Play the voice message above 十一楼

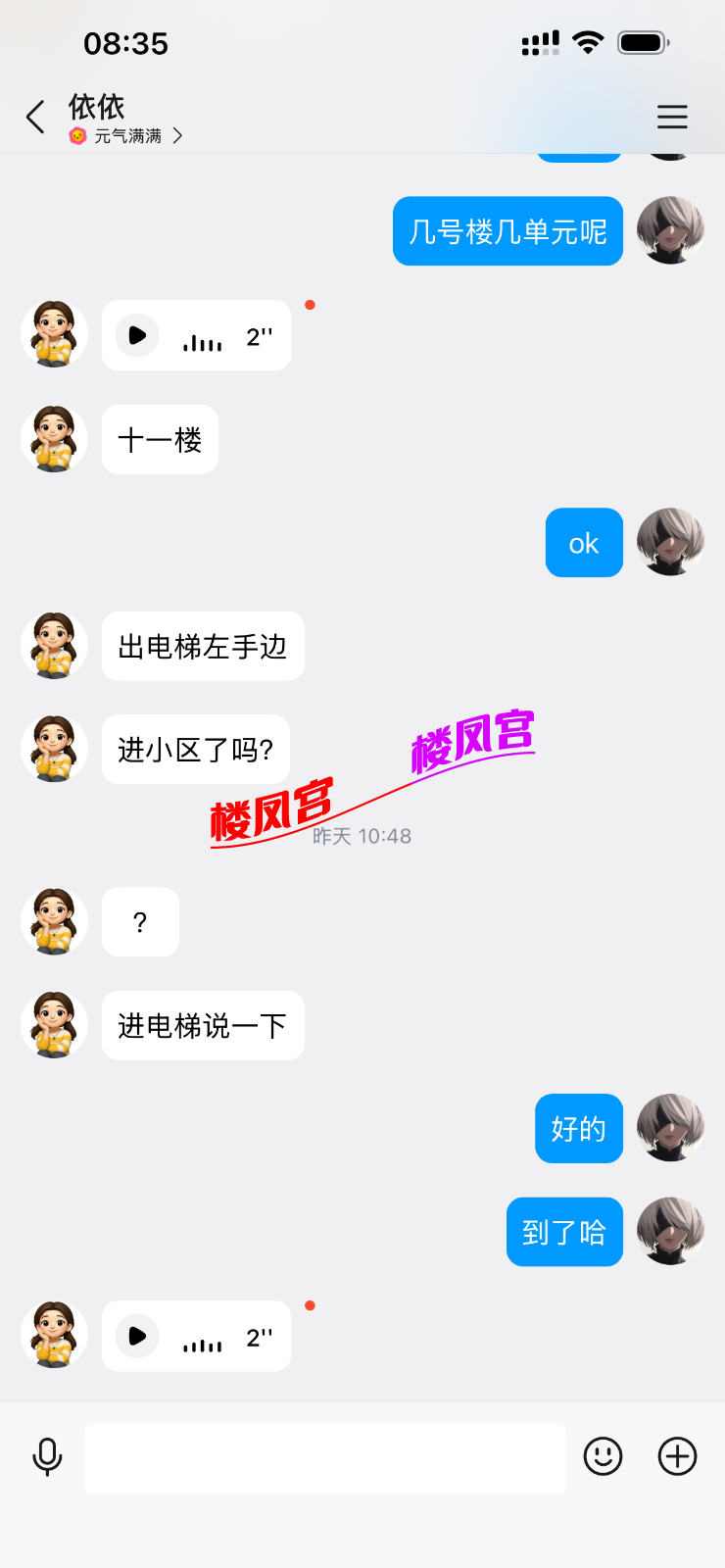click(x=138, y=335)
